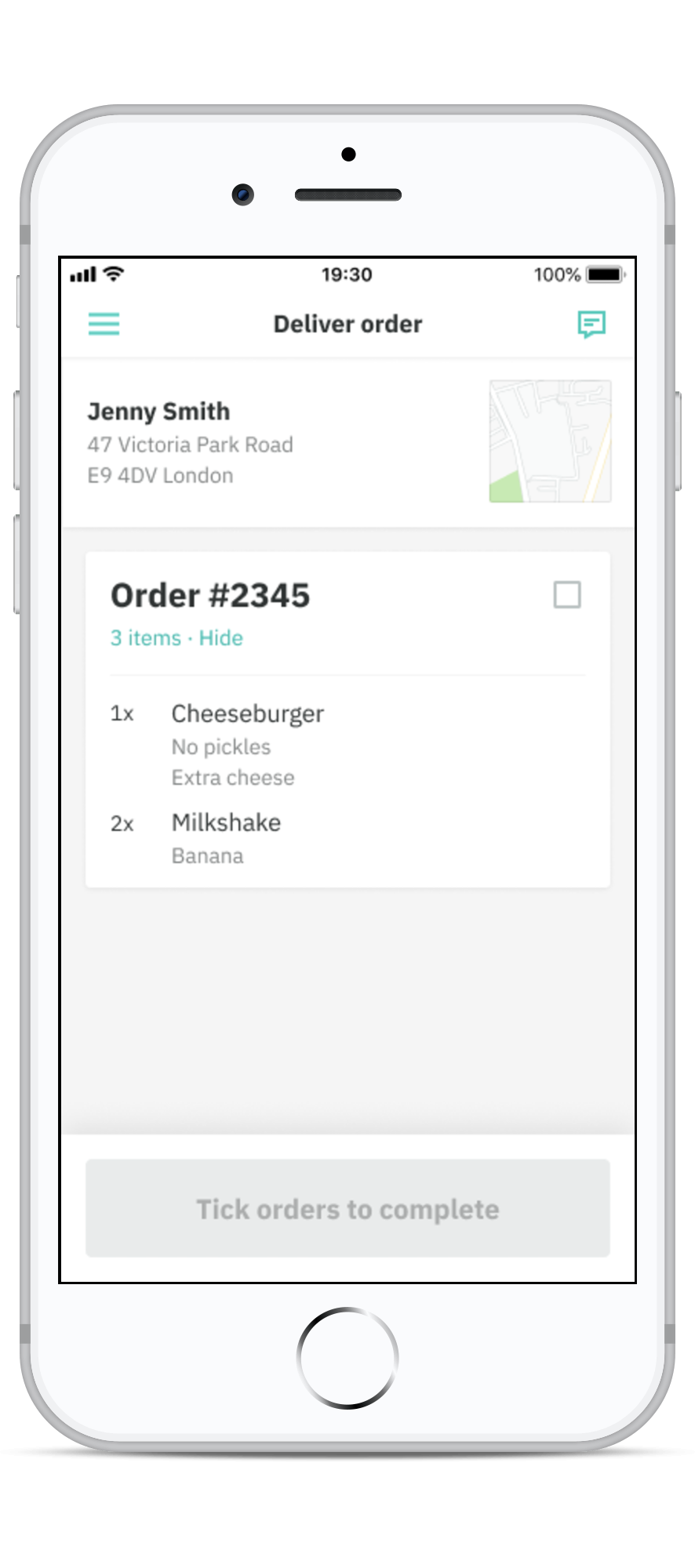The image size is (695, 1568).
Task: Hide the order items list
Action: click(x=220, y=638)
